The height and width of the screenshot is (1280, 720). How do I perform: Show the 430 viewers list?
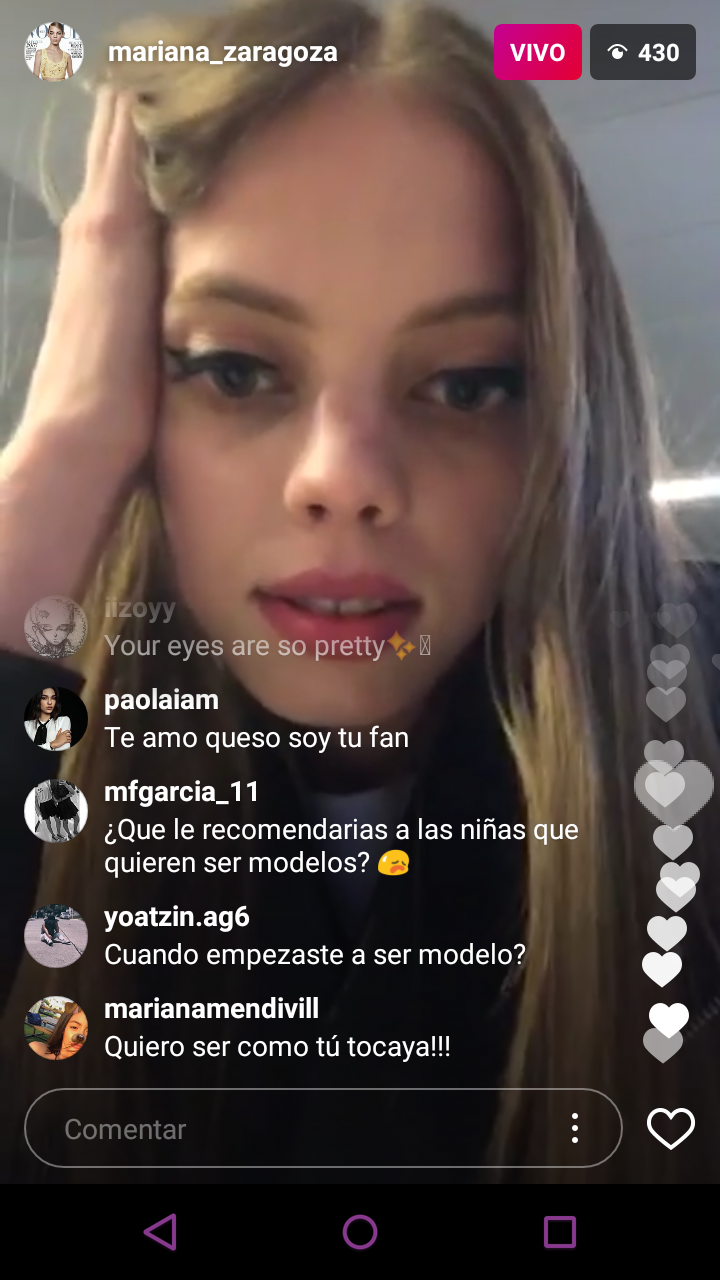(x=643, y=52)
